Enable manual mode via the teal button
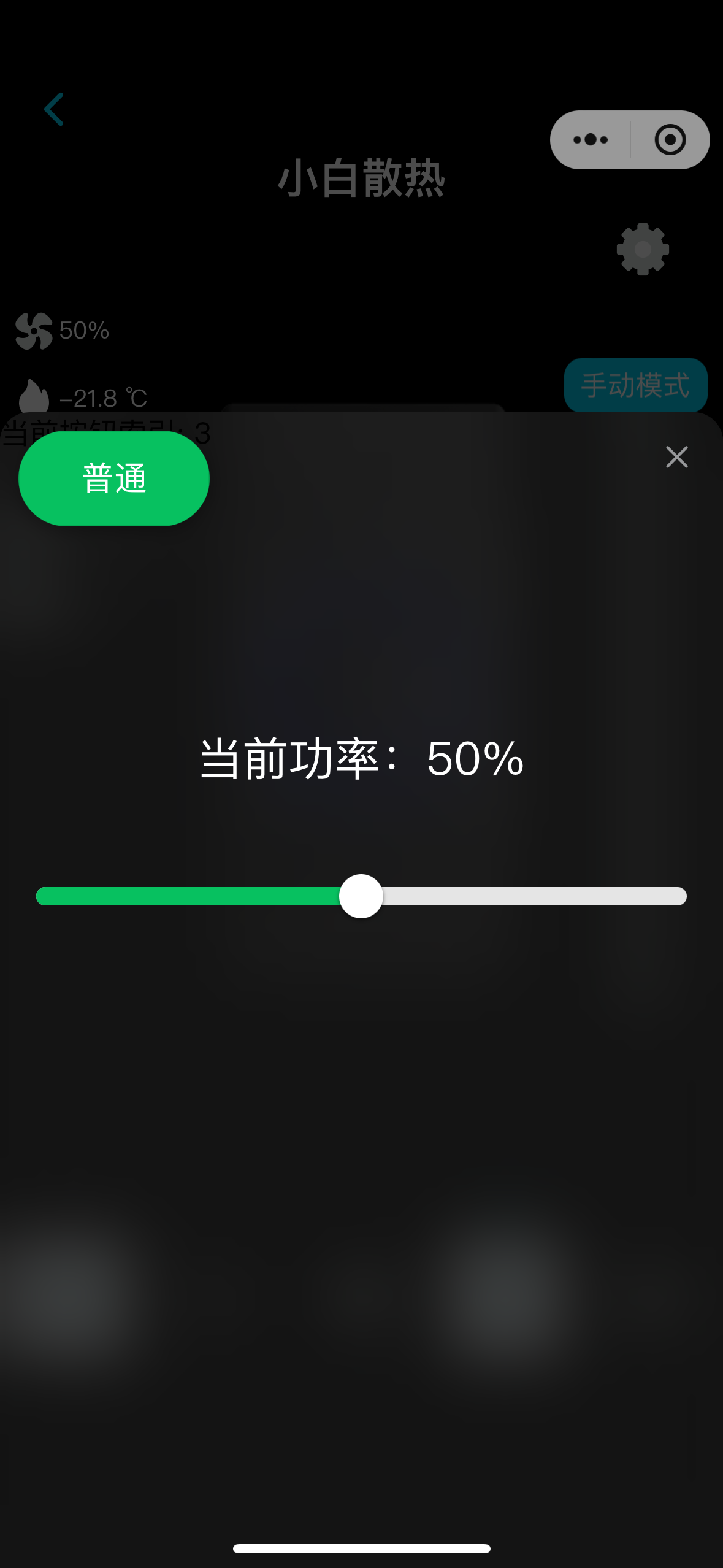Screen dimensions: 723x1568 (x=635, y=385)
